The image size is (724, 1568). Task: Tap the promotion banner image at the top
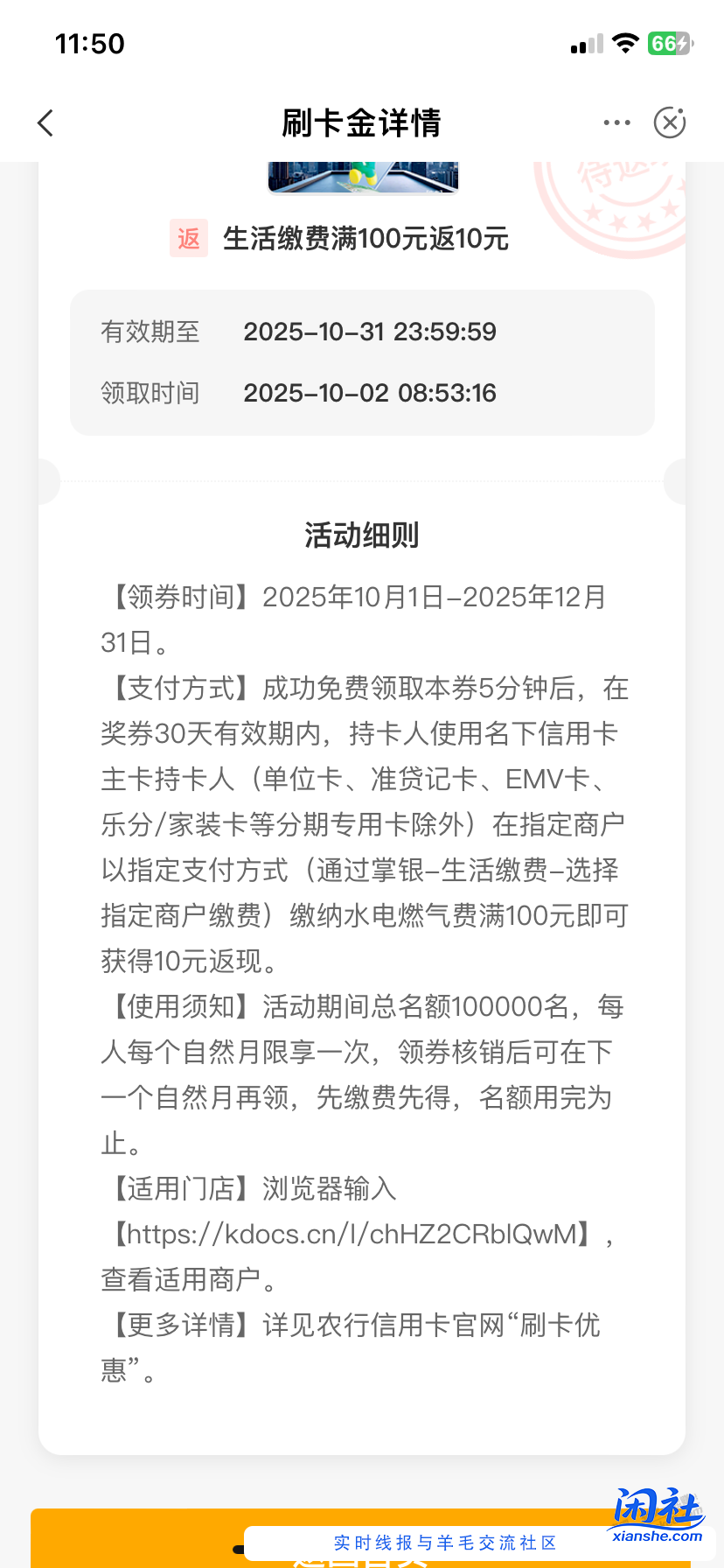363,173
